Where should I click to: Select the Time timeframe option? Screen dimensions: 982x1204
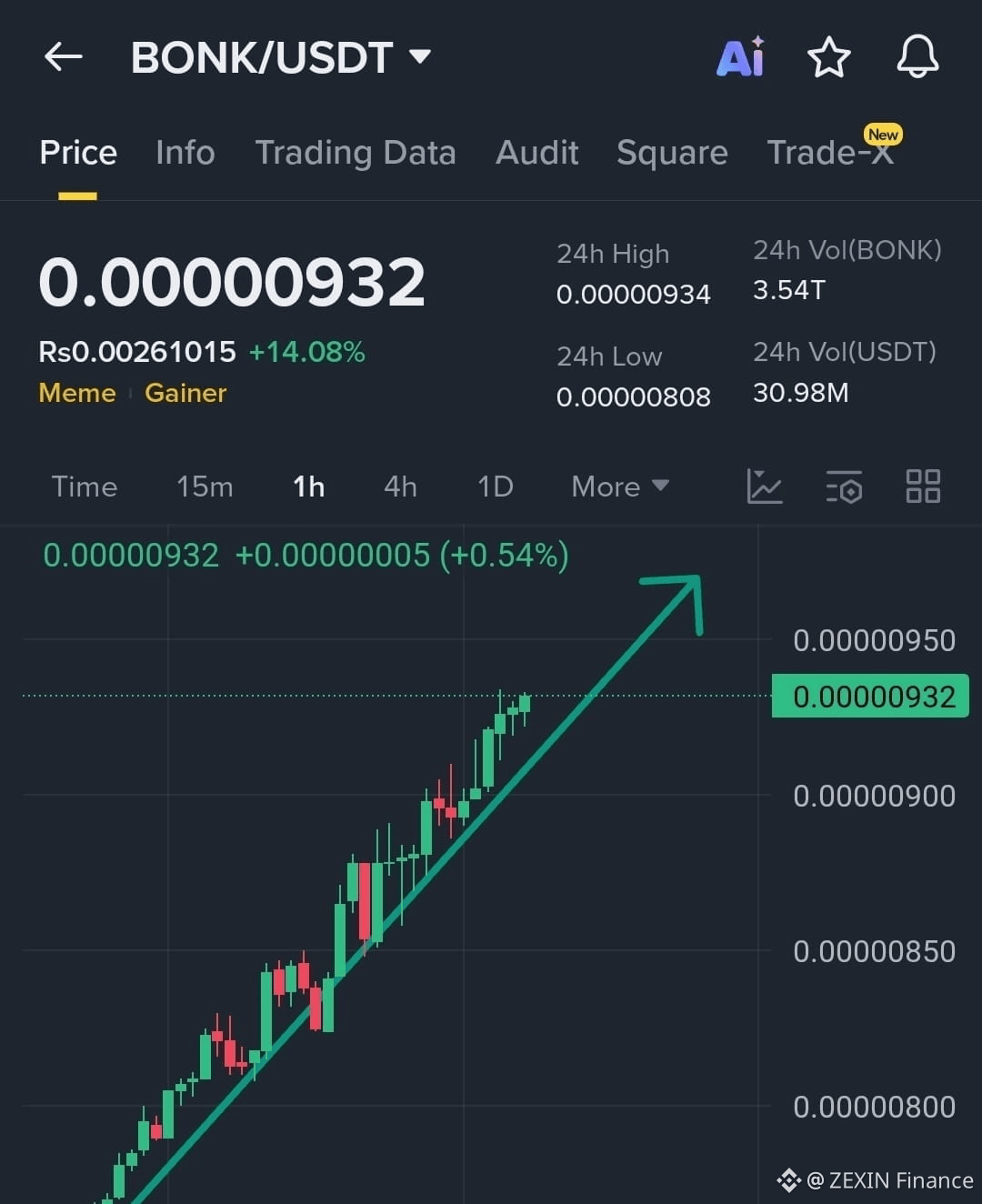[85, 487]
